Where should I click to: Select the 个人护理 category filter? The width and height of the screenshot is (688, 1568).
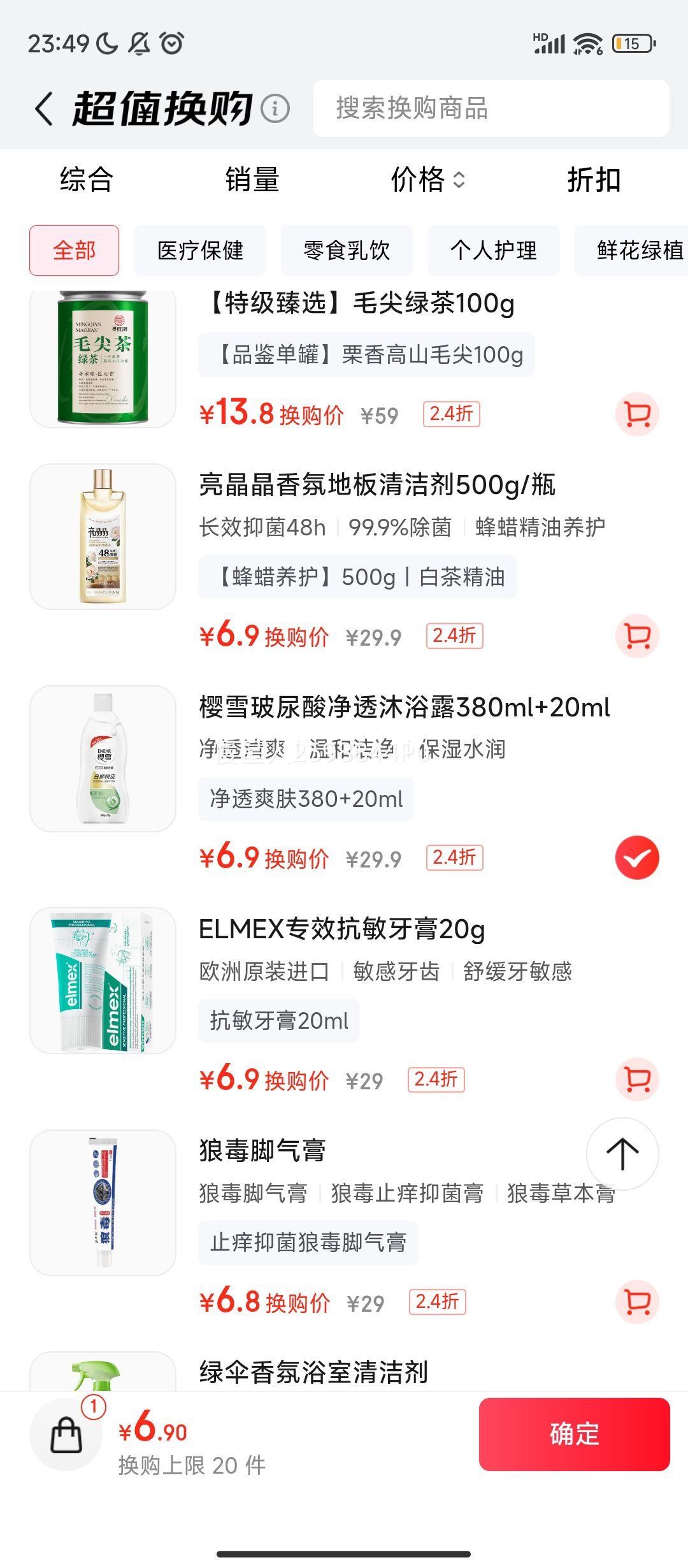(x=494, y=250)
